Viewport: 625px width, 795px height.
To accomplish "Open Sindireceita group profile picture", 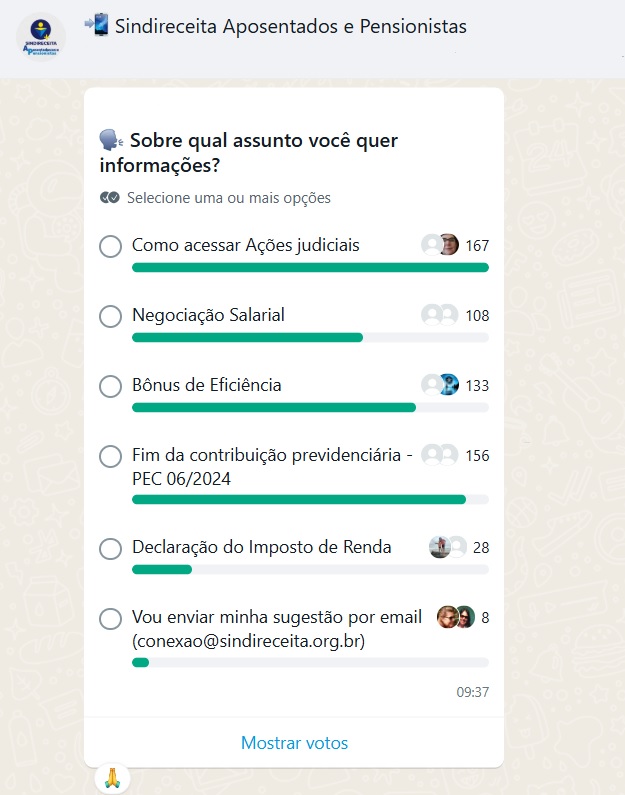I will tap(41, 38).
